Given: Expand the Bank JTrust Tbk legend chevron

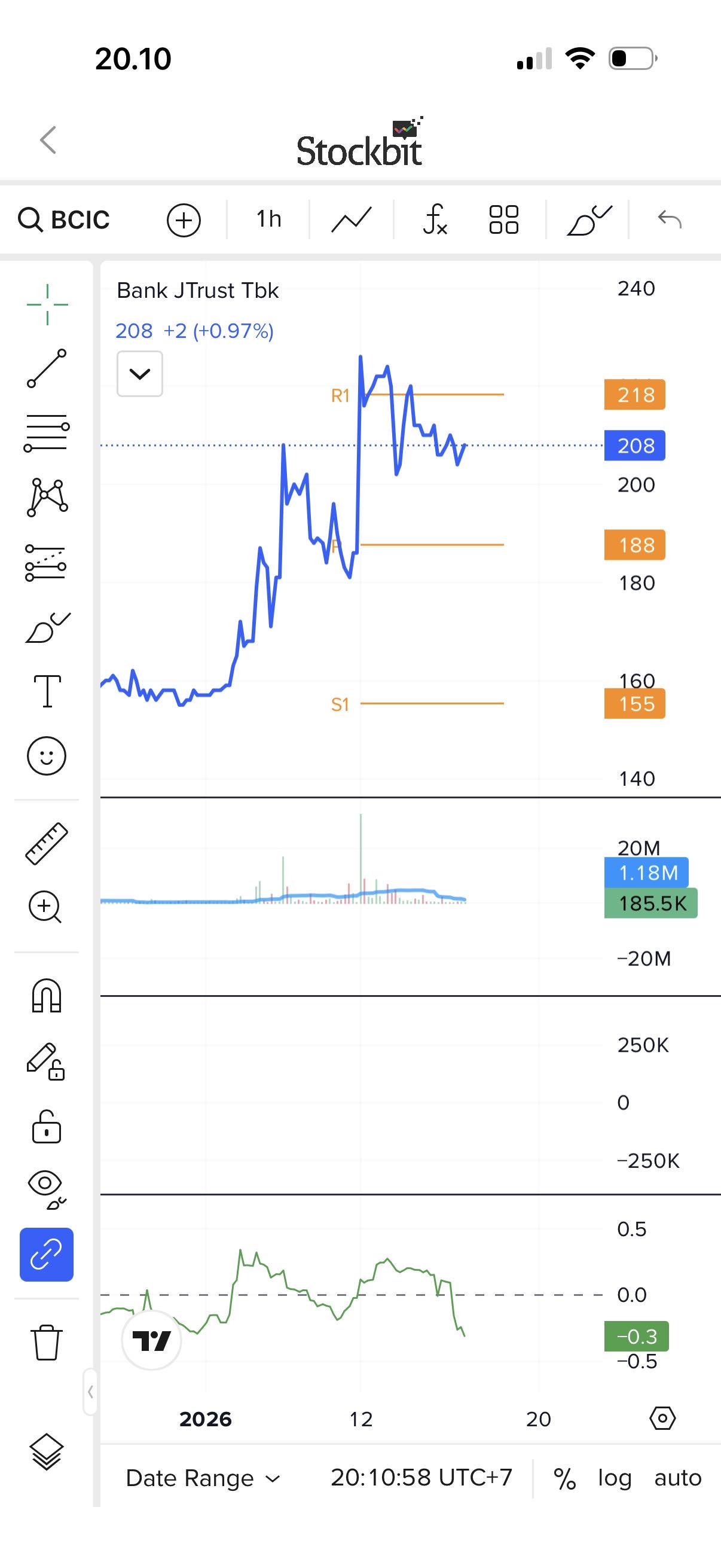Looking at the screenshot, I should click(x=140, y=374).
